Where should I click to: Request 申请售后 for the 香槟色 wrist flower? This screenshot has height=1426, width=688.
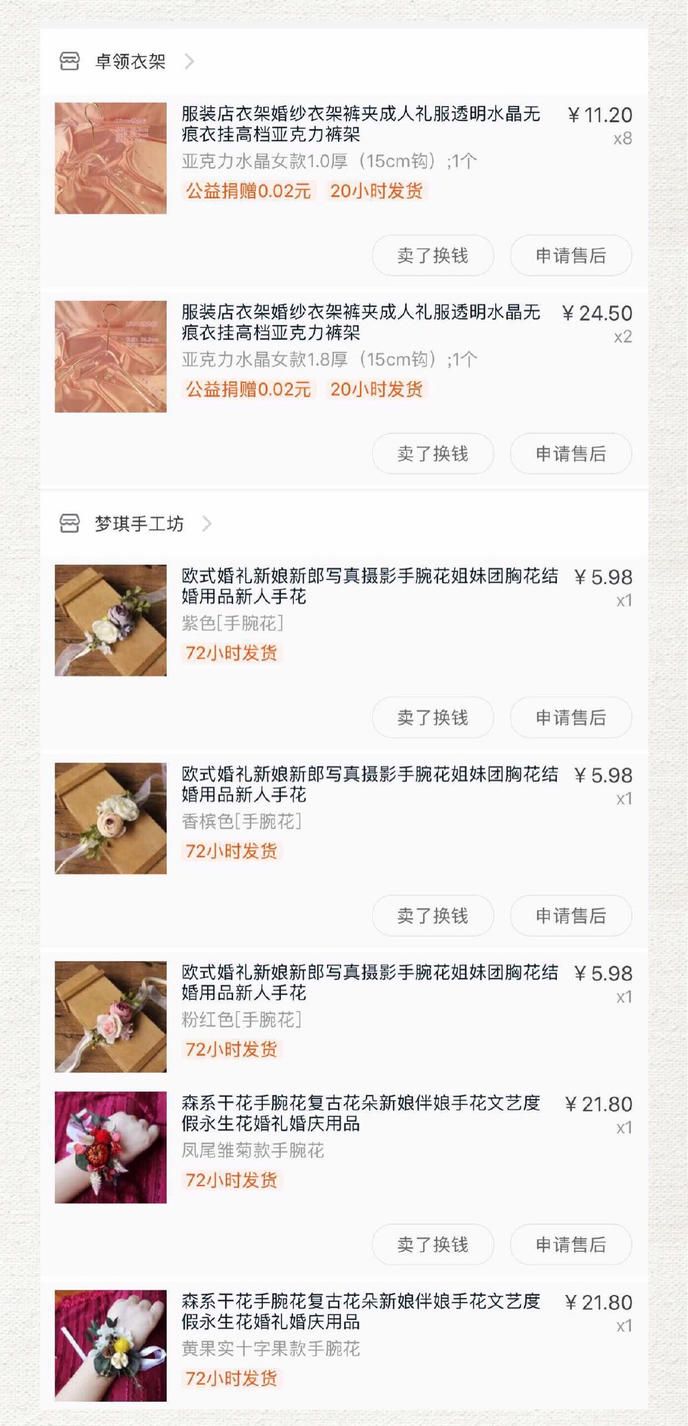(x=571, y=916)
